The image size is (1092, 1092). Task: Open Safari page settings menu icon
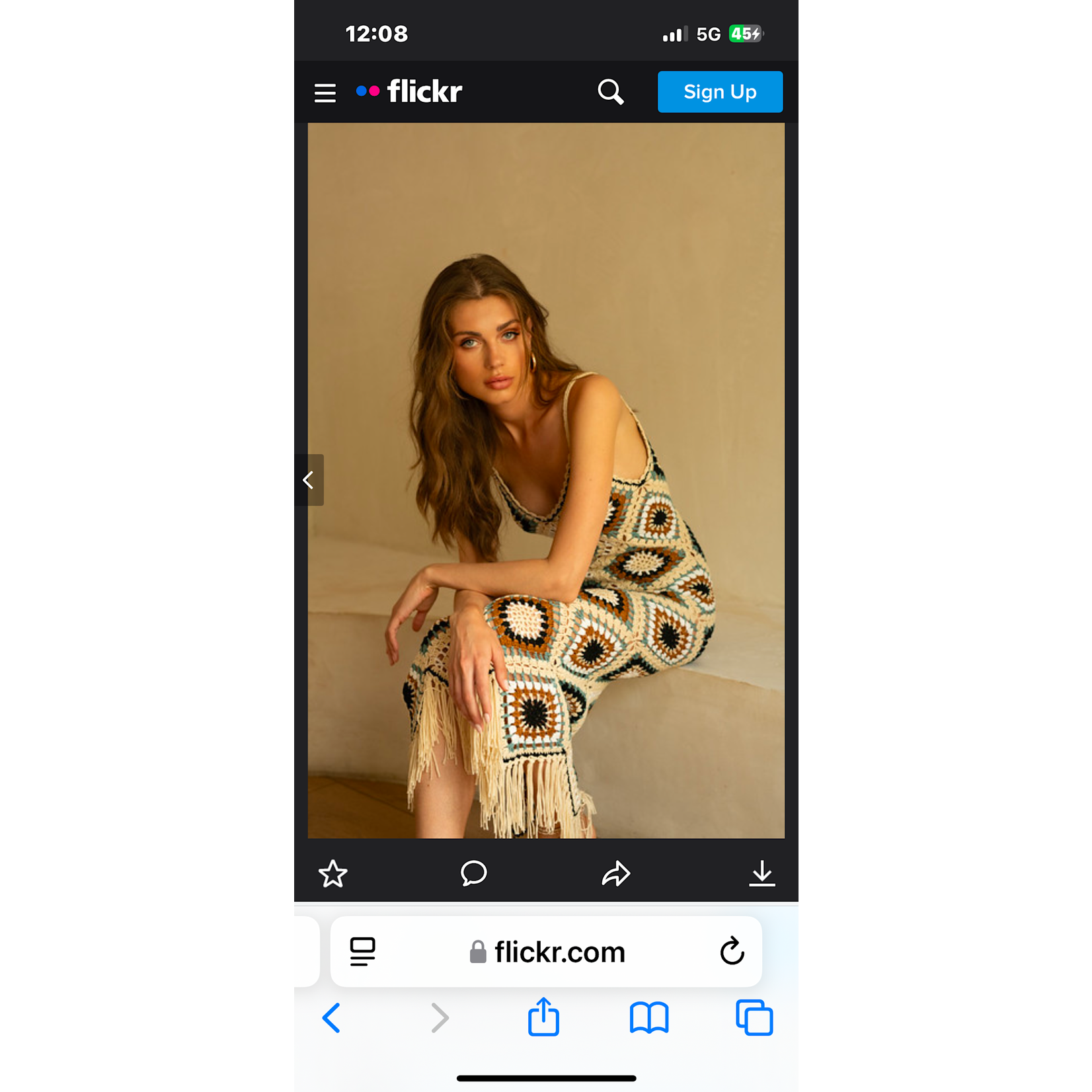362,952
